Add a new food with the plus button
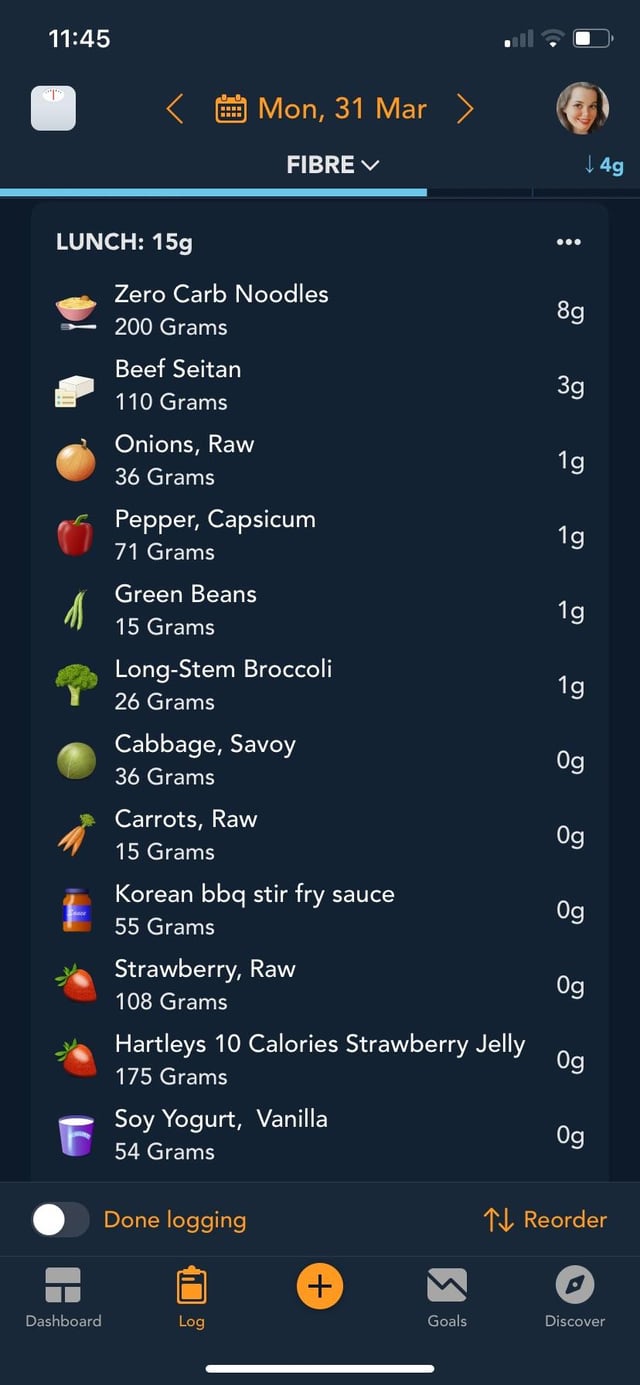Screen dimensions: 640x1385 (320, 1286)
